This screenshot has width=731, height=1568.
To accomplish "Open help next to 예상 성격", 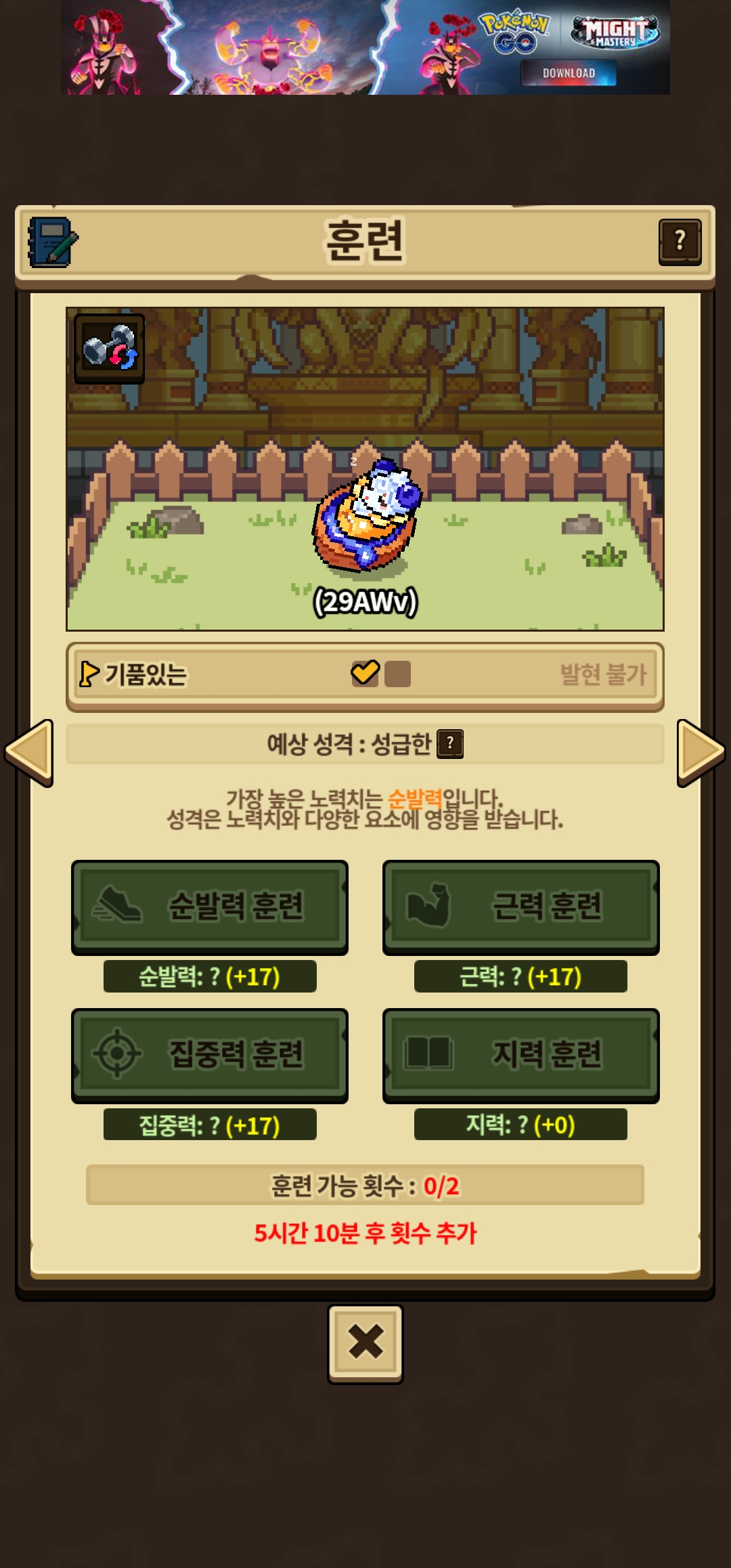I will tap(450, 743).
